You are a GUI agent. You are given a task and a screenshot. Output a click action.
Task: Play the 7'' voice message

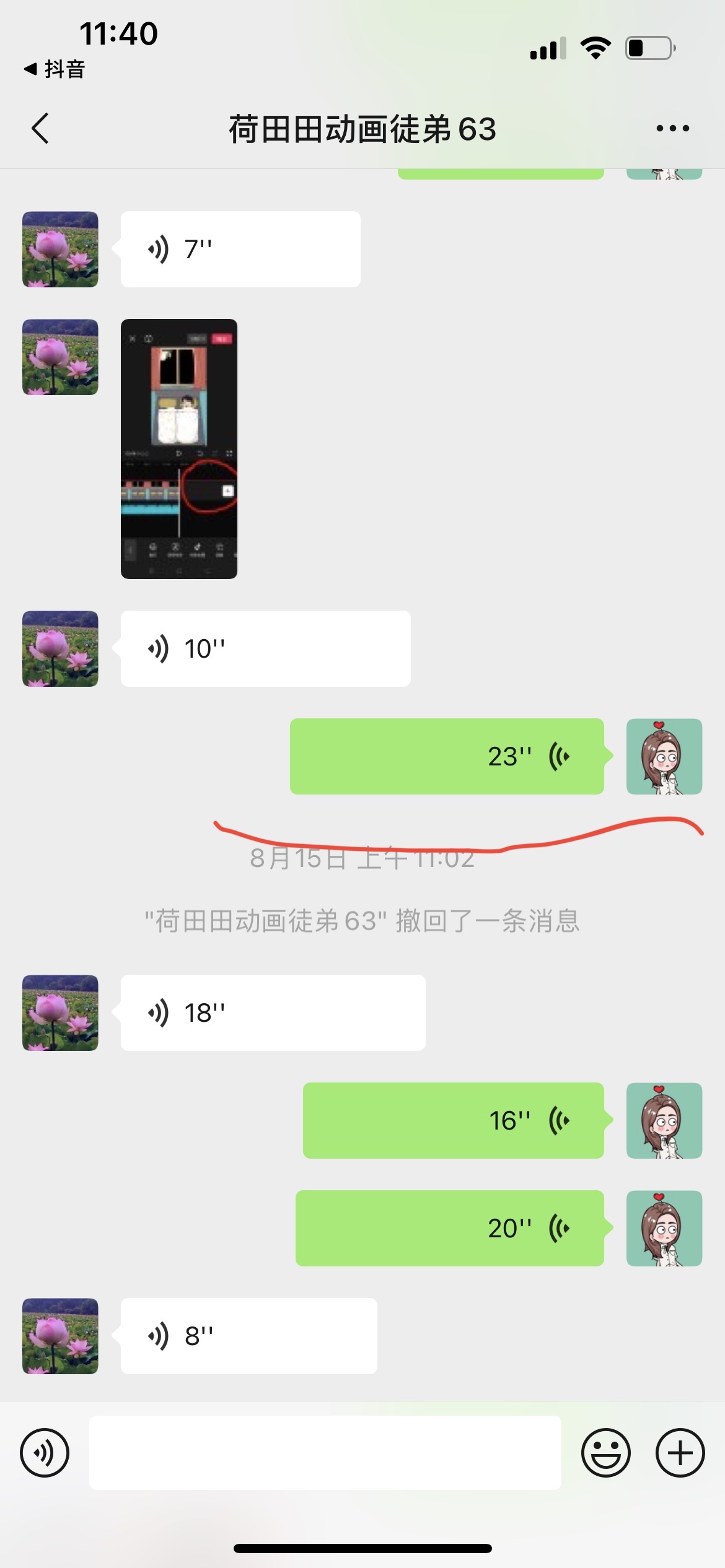click(240, 249)
